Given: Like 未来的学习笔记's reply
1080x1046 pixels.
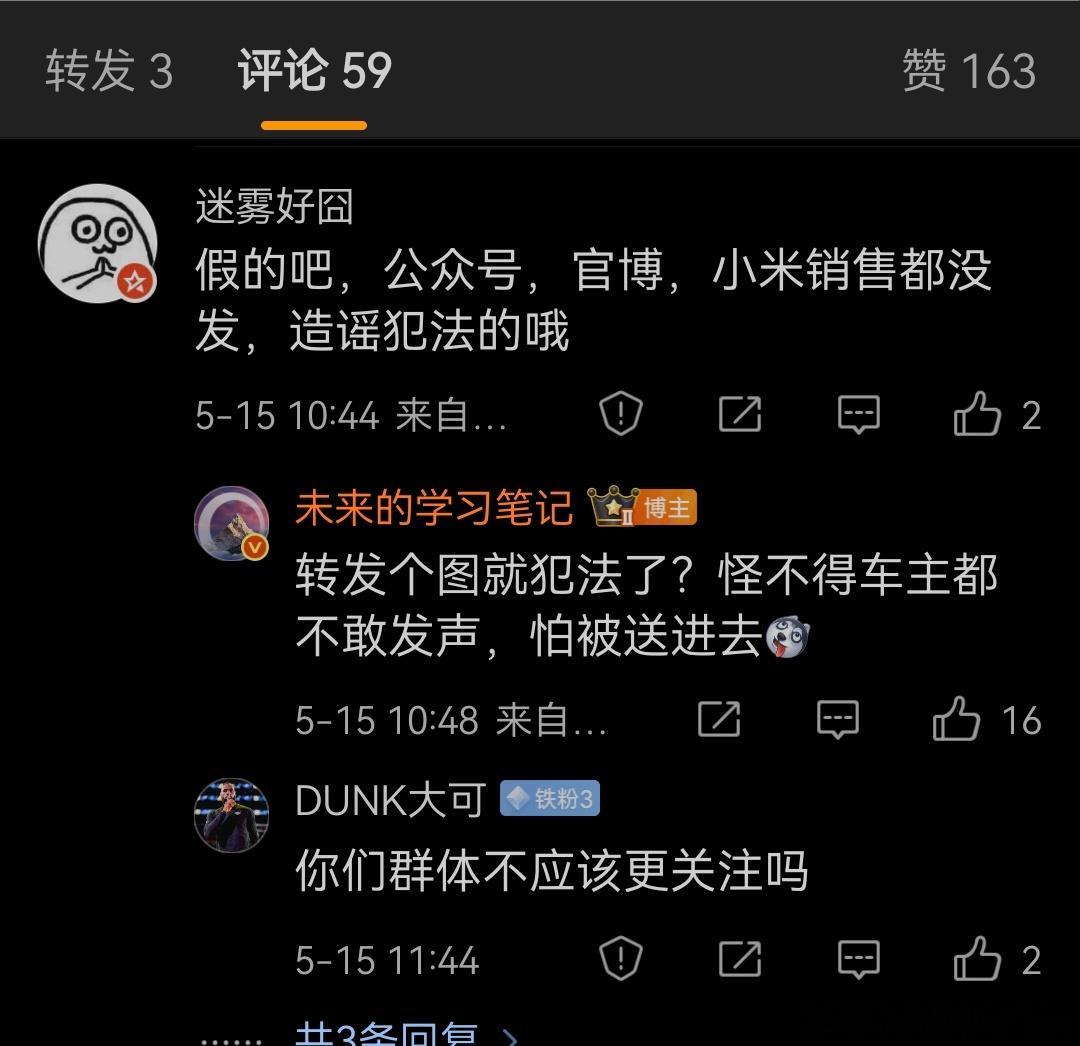Looking at the screenshot, I should pyautogui.click(x=956, y=719).
